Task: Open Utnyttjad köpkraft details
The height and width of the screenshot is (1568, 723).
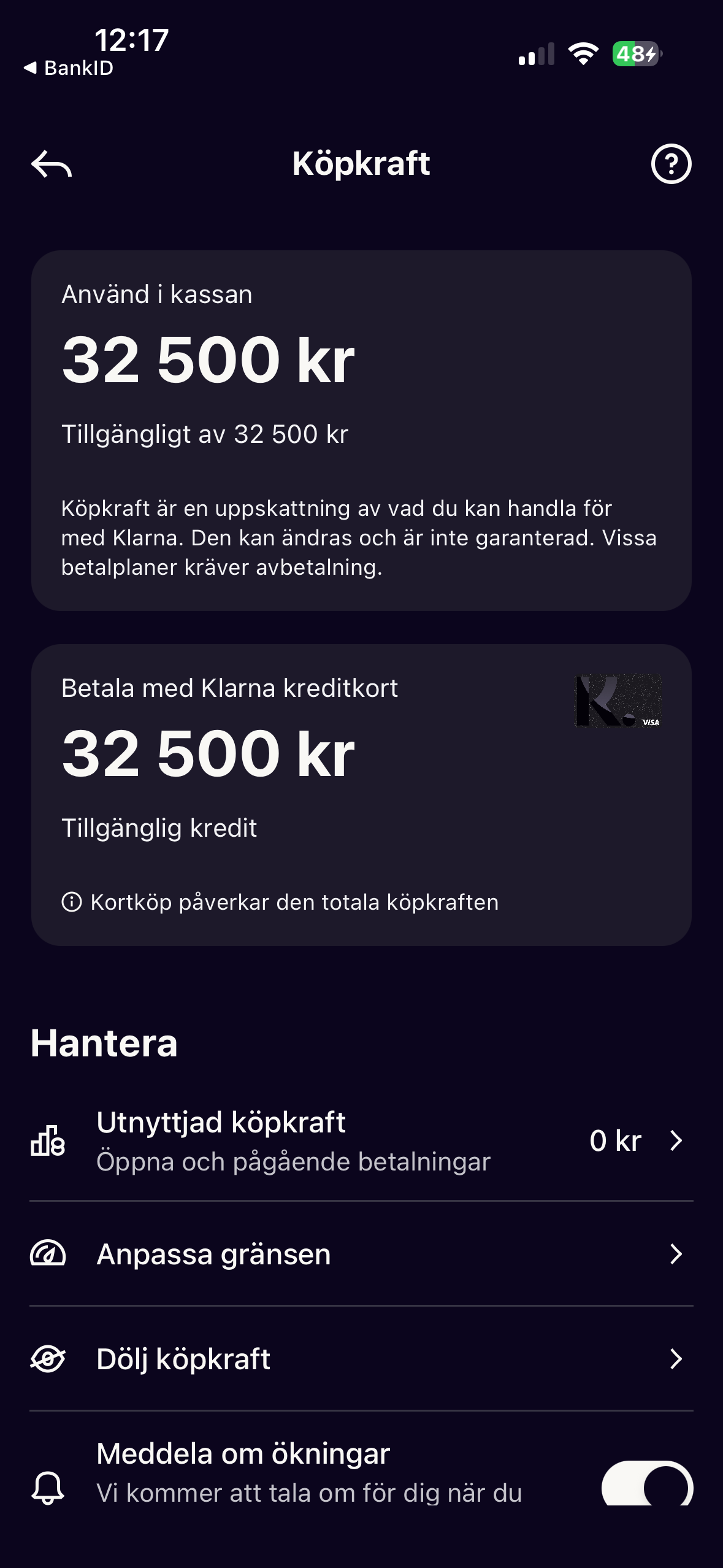Action: (361, 1141)
